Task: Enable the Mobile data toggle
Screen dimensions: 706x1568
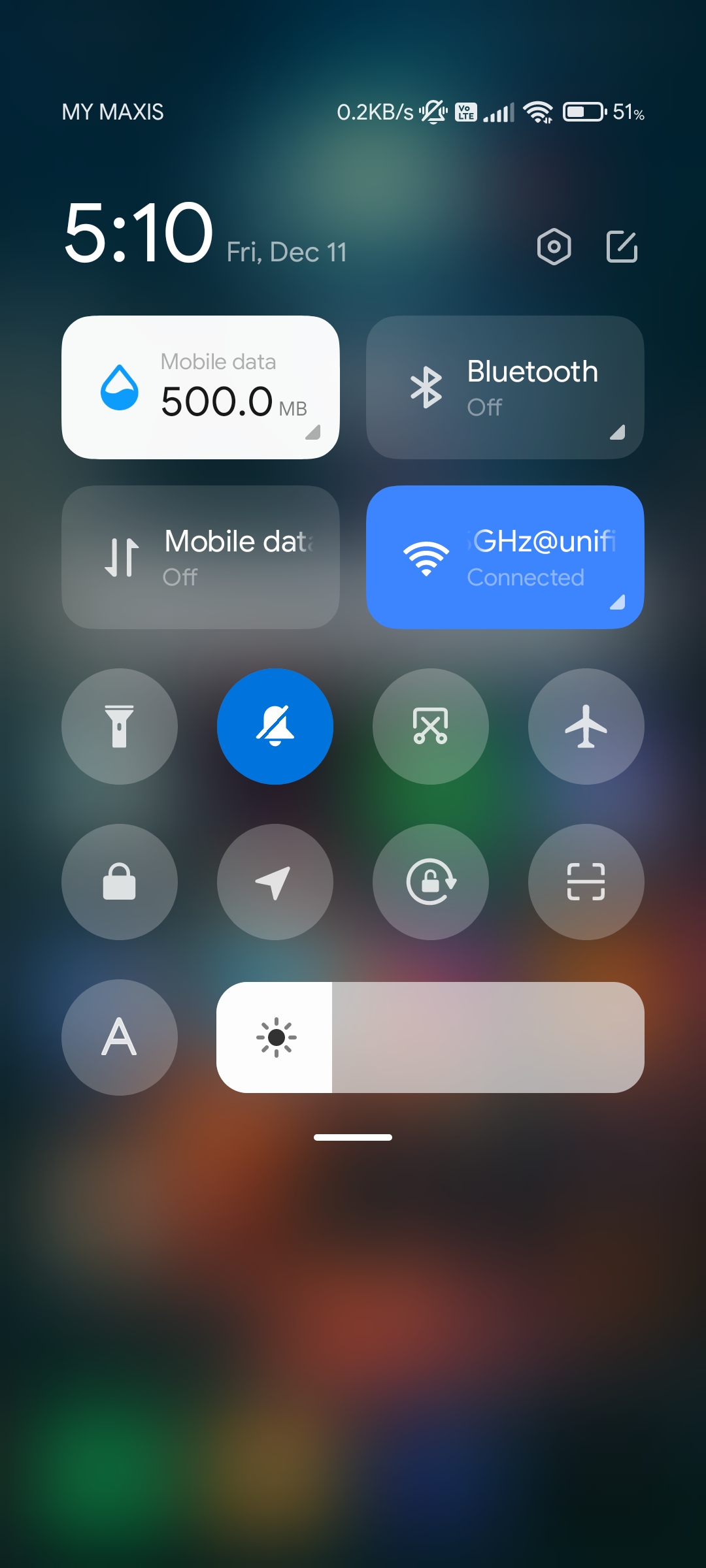Action: (x=201, y=557)
